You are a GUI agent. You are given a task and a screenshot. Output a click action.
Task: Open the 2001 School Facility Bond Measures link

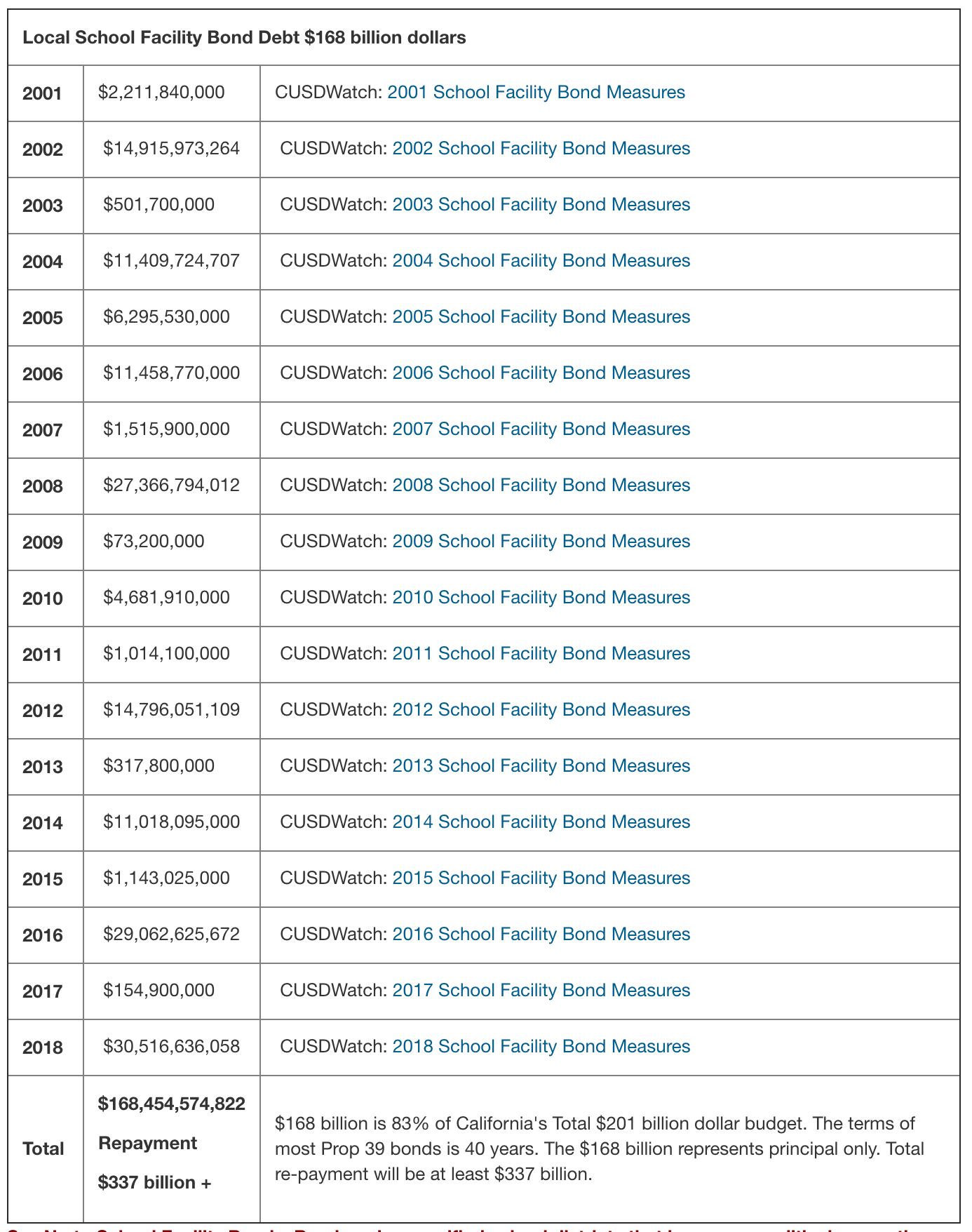point(536,93)
